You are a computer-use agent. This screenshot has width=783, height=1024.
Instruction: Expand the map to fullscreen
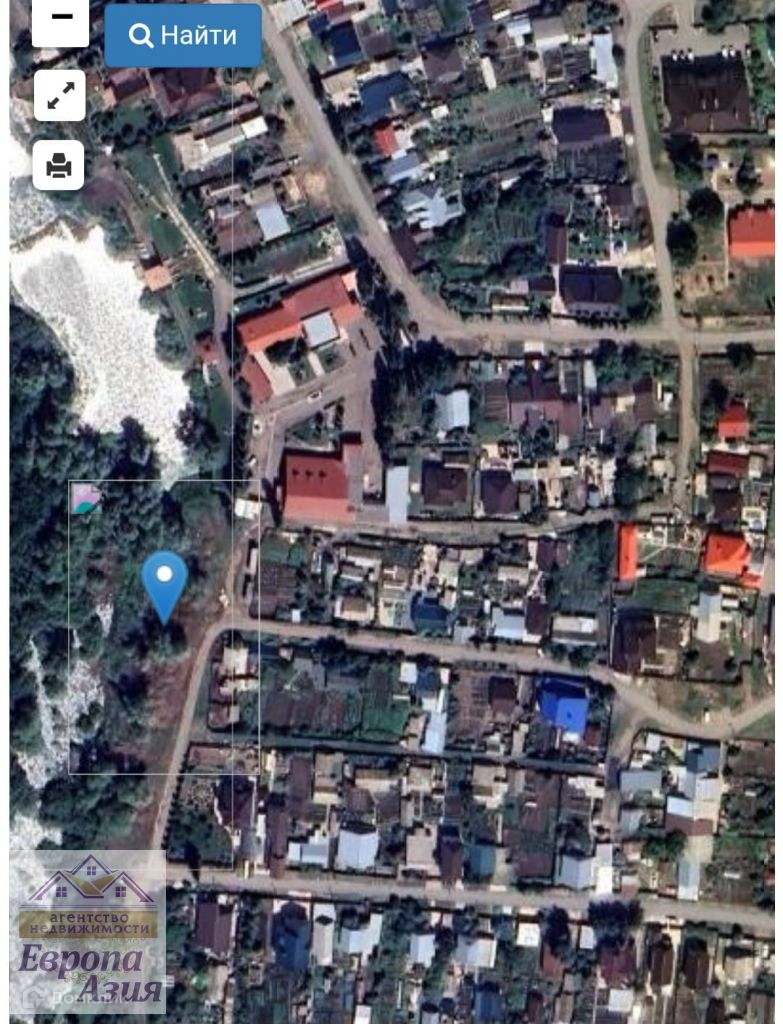click(60, 96)
